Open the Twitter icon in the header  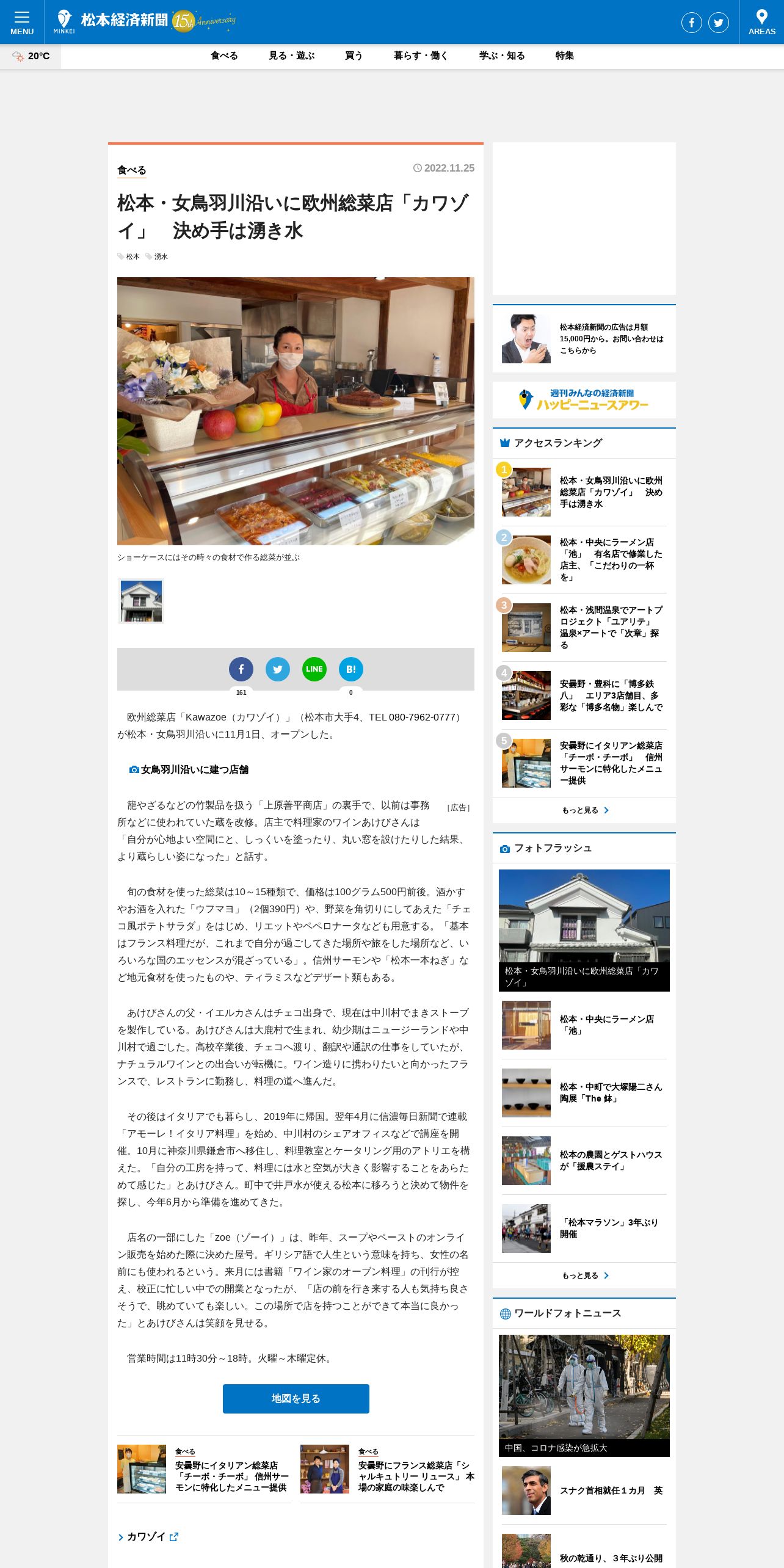719,23
